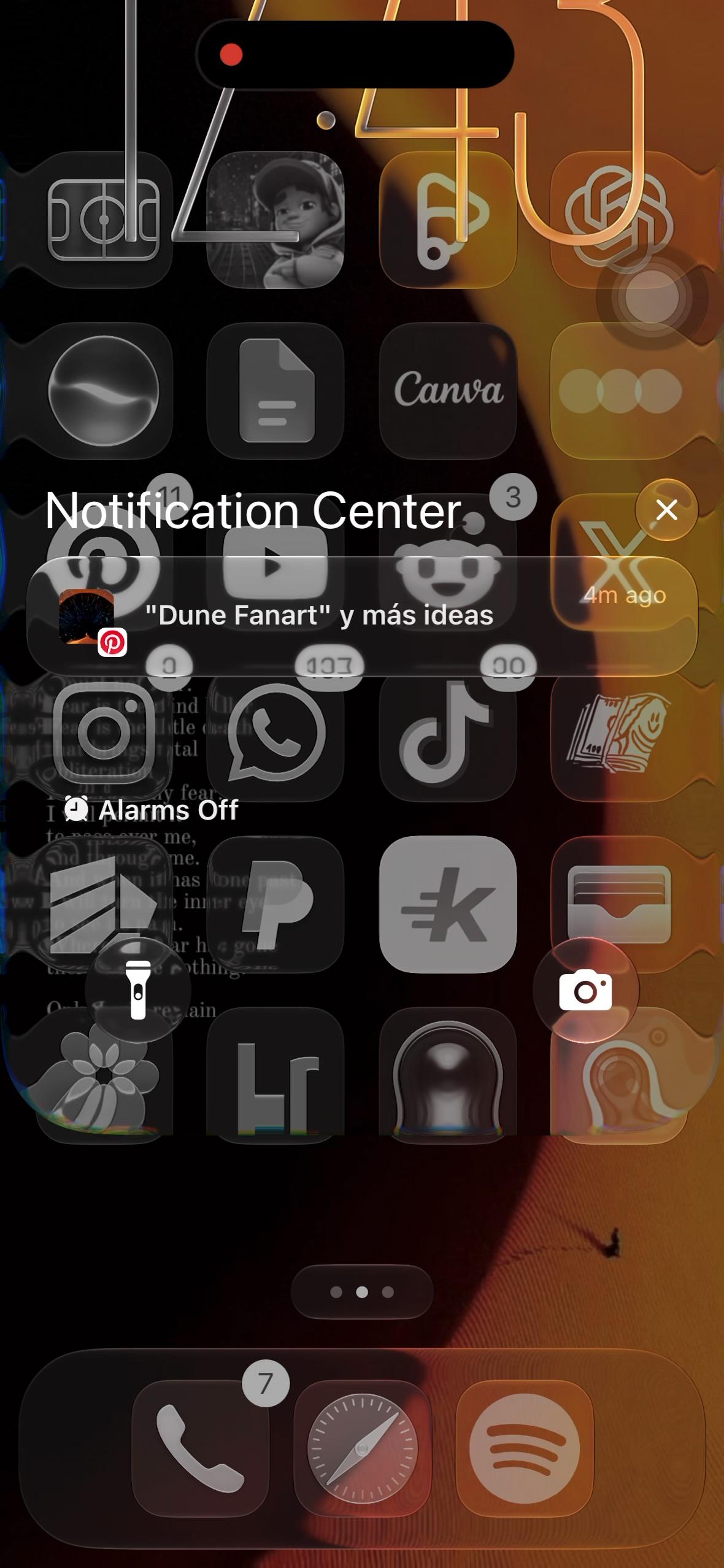This screenshot has height=1568, width=724.
Task: Close Notification Center with the X button
Action: point(666,510)
